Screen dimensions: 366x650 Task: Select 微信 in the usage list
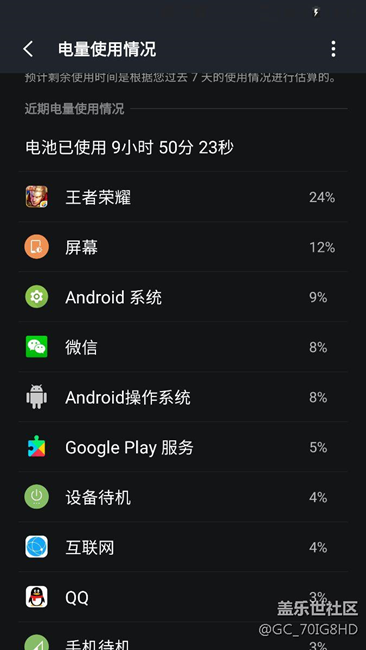183,347
